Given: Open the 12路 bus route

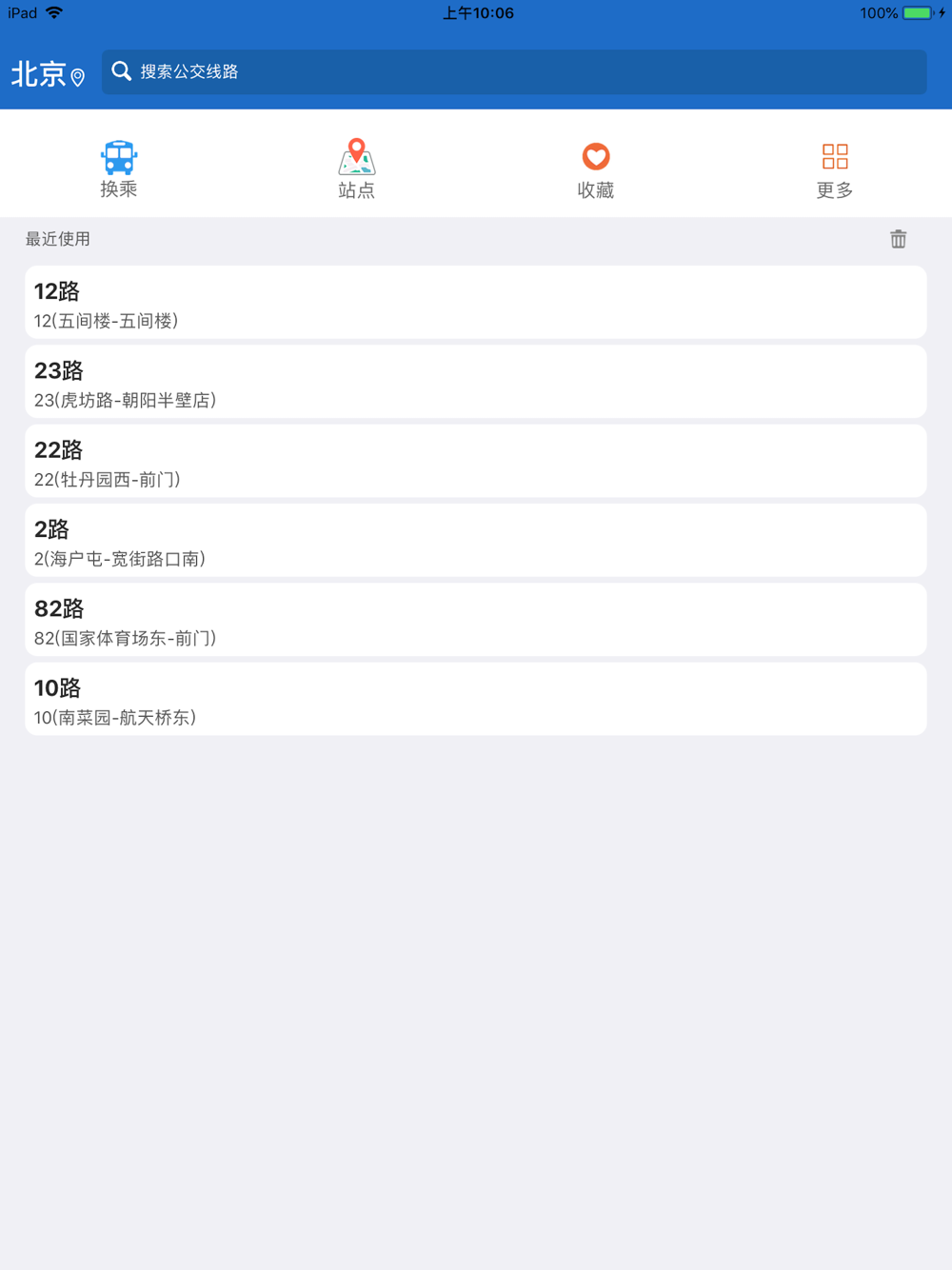Looking at the screenshot, I should point(476,303).
